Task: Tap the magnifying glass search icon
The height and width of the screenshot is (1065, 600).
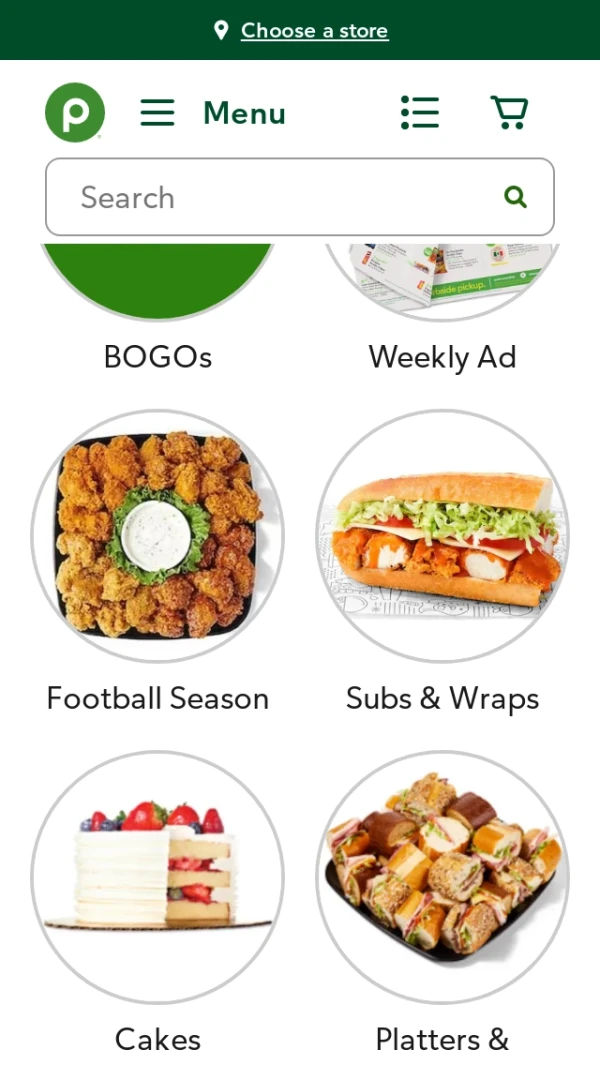Action: [516, 197]
